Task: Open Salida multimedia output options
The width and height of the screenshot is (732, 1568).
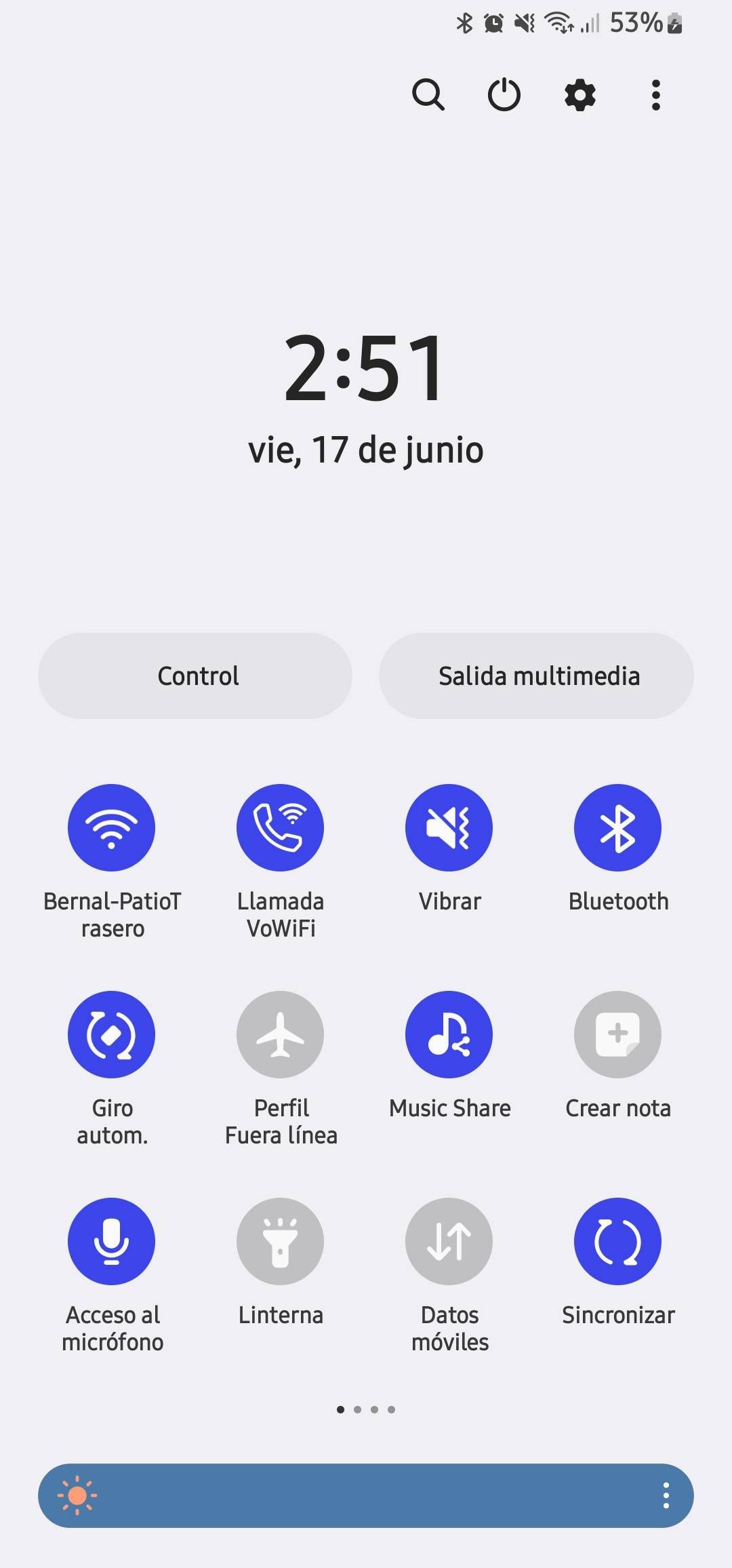Action: tap(536, 675)
